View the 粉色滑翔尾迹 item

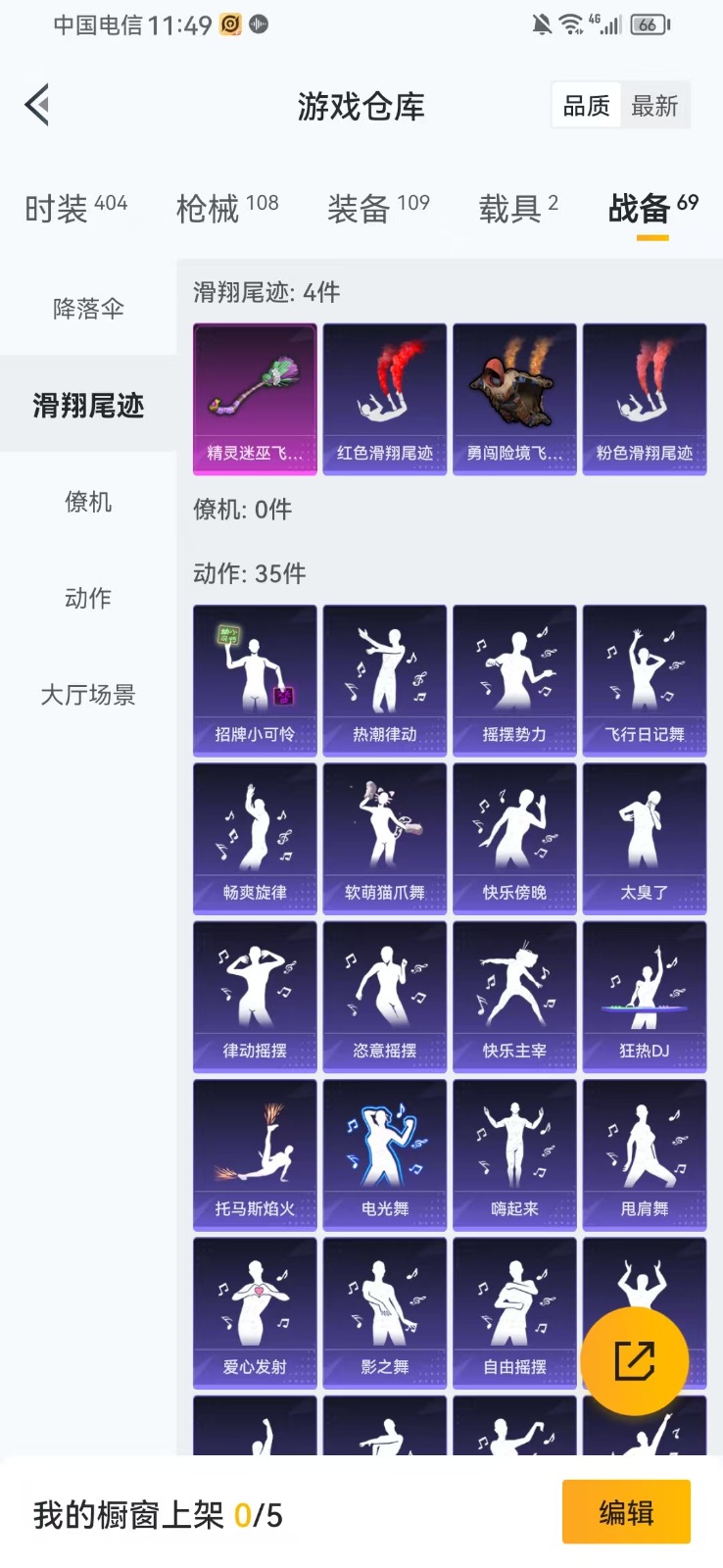tap(645, 399)
